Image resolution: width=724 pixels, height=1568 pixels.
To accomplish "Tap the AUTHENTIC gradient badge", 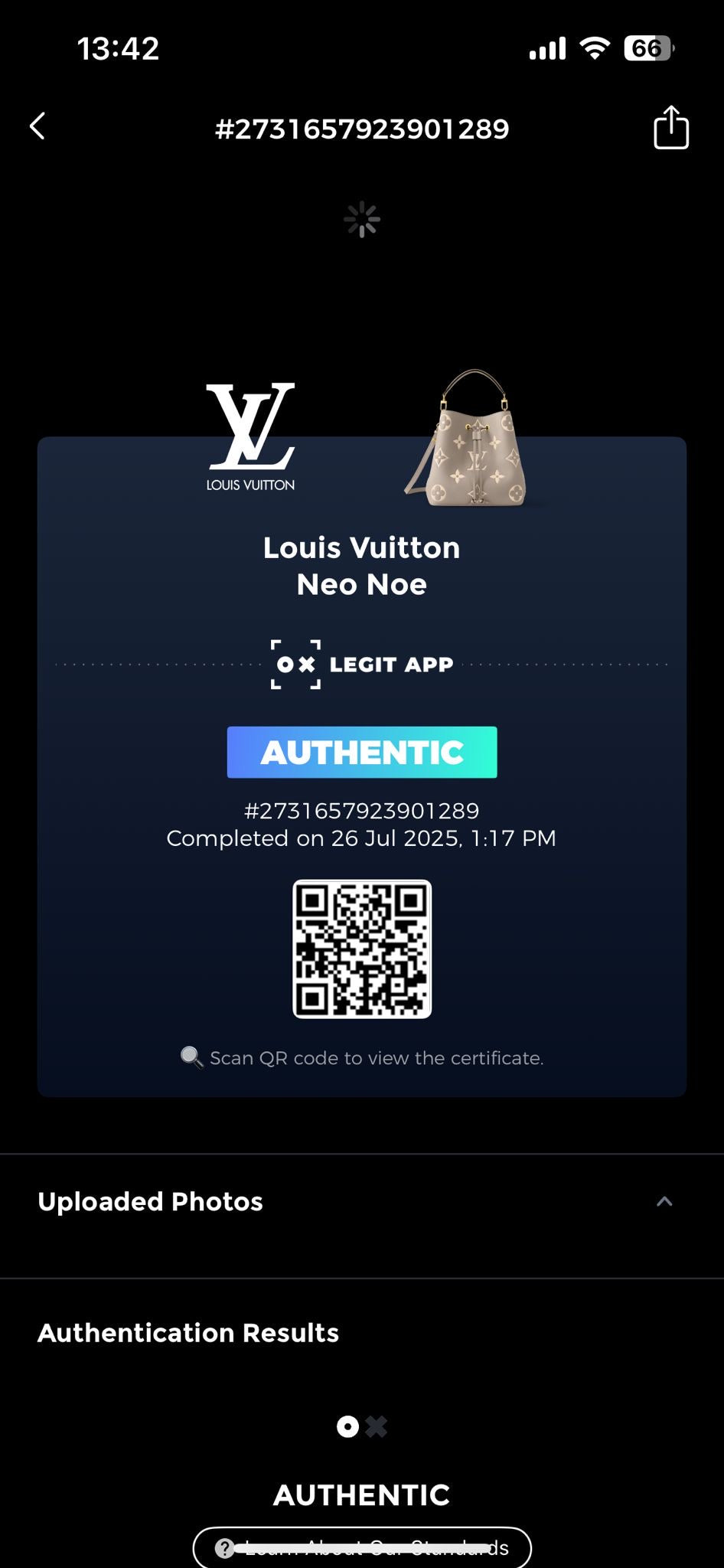I will [x=362, y=752].
